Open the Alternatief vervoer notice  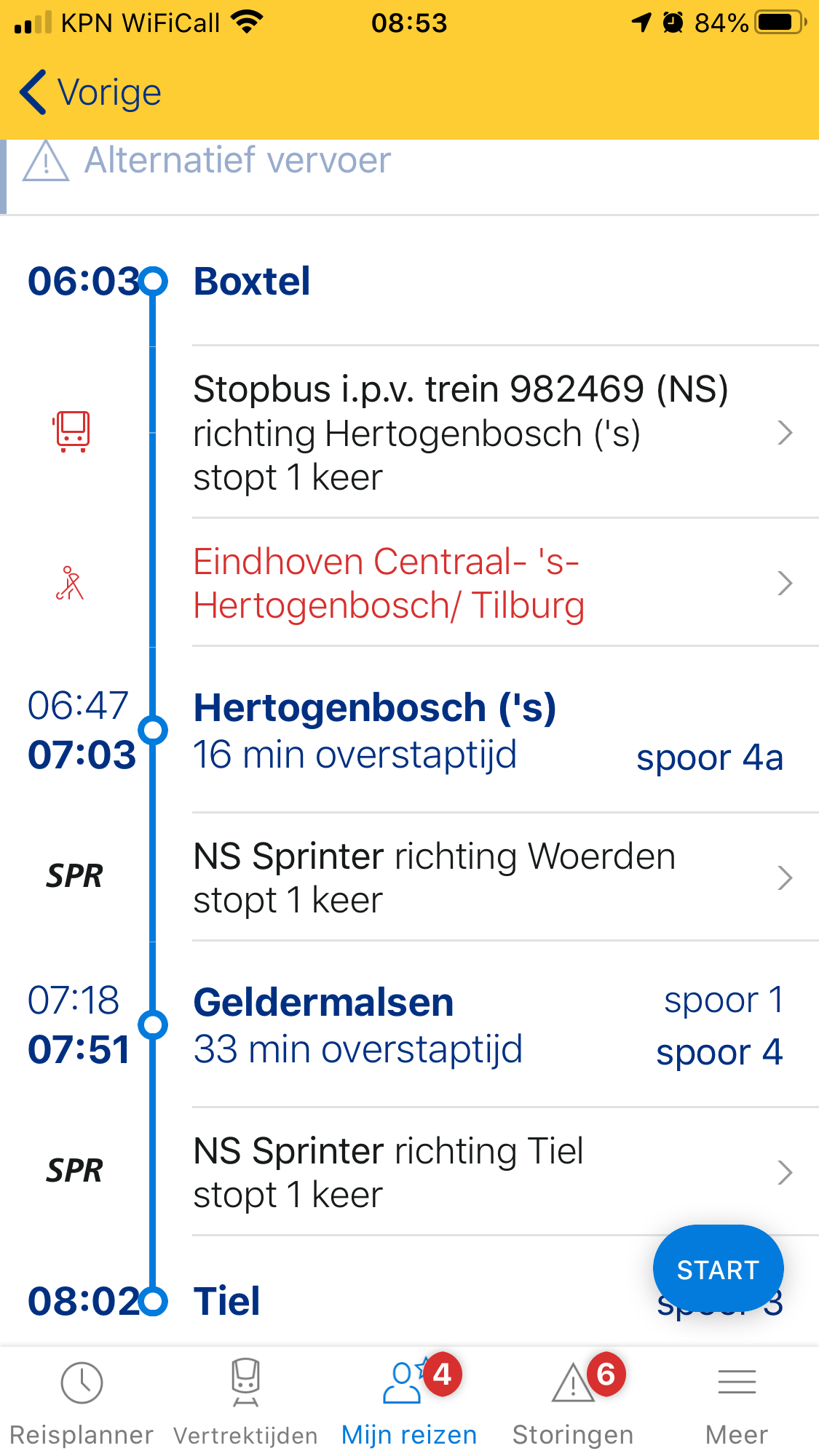coord(409,176)
